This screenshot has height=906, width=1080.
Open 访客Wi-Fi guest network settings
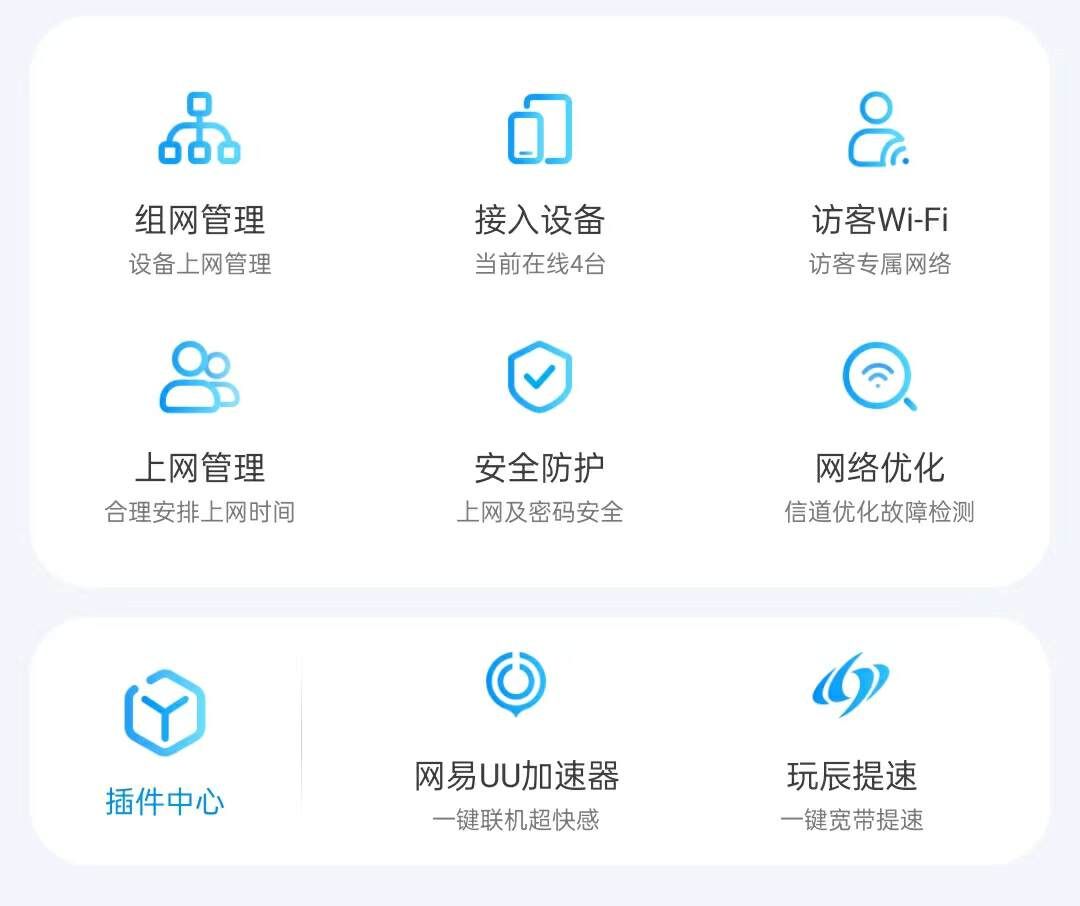(x=879, y=180)
